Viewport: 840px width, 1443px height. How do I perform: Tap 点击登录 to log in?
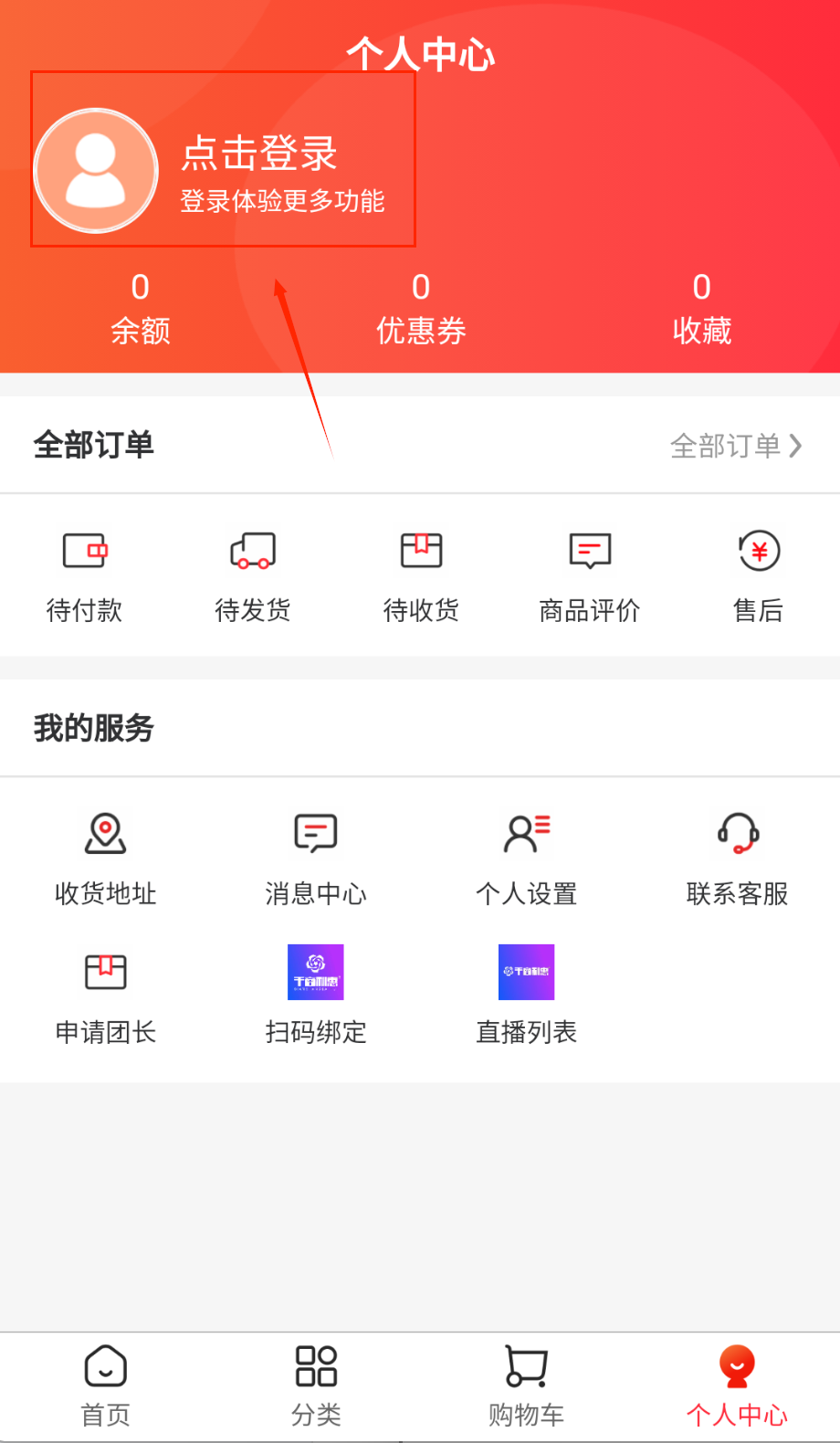[x=258, y=153]
